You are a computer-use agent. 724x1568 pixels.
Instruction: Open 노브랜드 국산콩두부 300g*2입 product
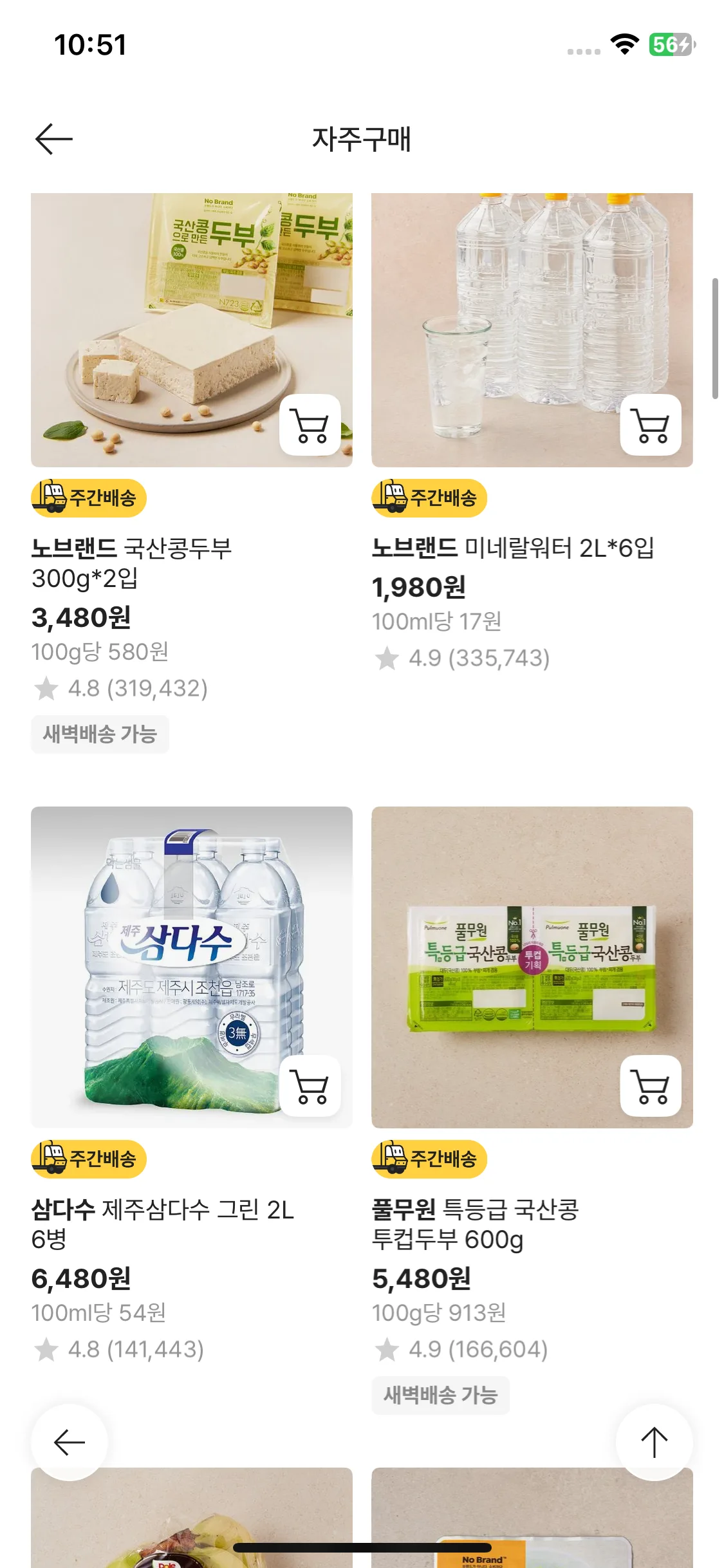132,563
